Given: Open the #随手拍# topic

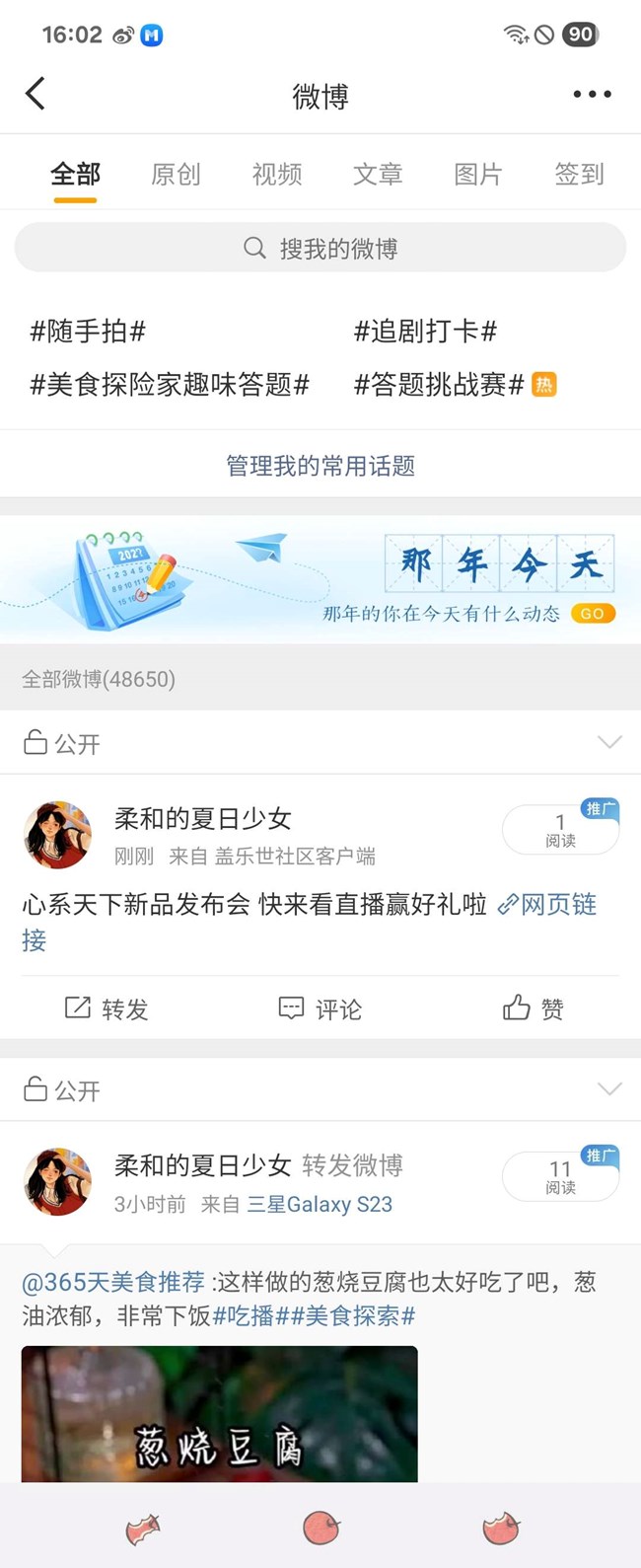Looking at the screenshot, I should pyautogui.click(x=88, y=332).
